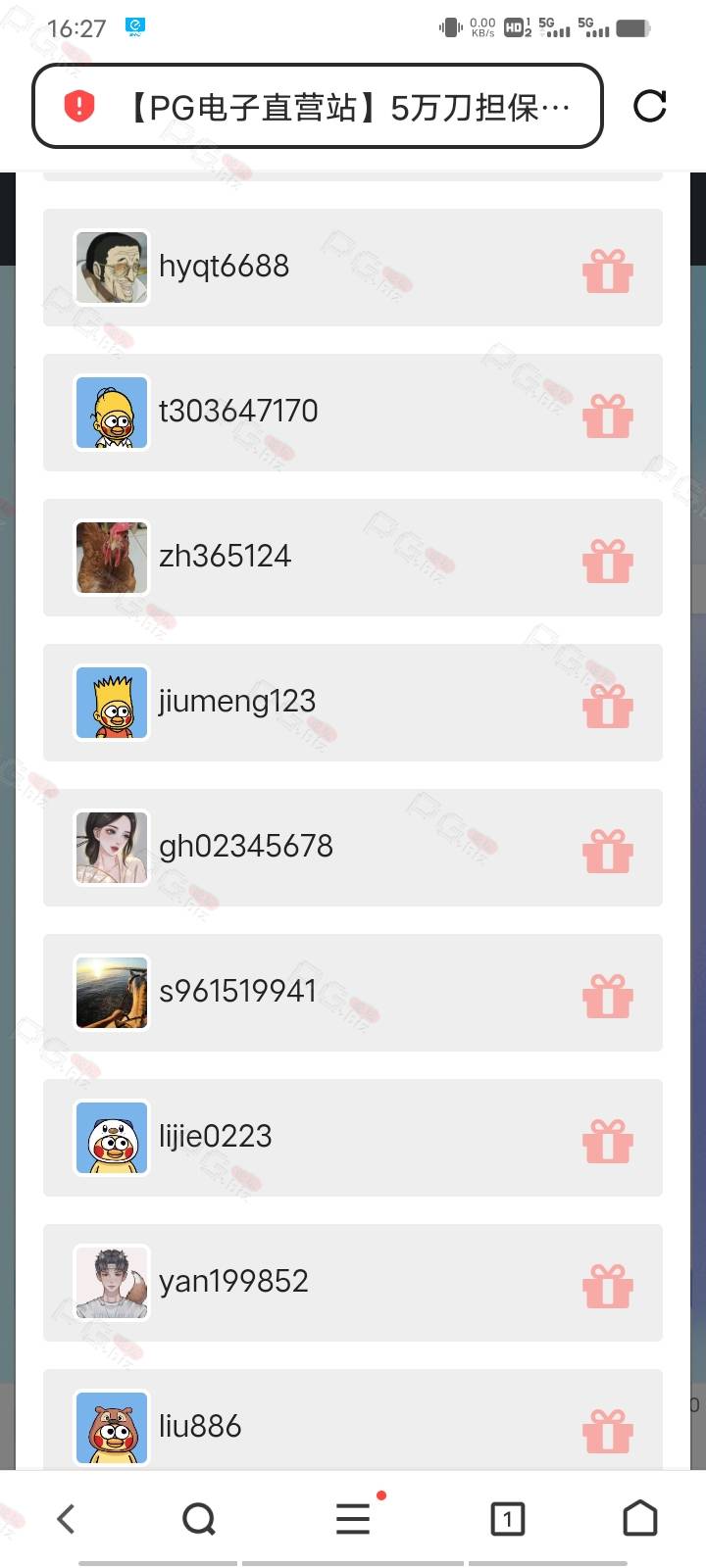
Task: Open browser search from the bottom bar
Action: click(199, 1519)
